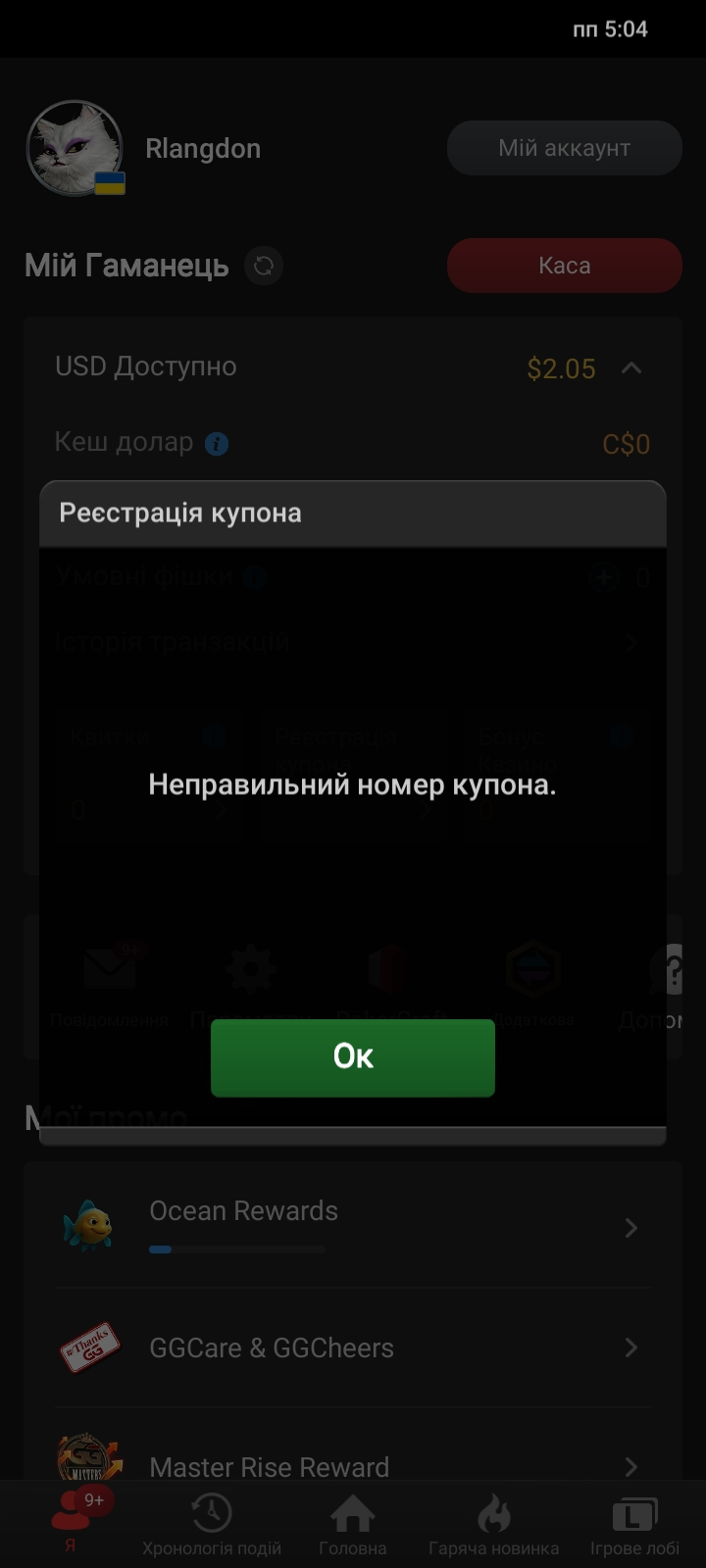The image size is (706, 1568).
Task: Go to the Головна tab
Action: (353, 1524)
